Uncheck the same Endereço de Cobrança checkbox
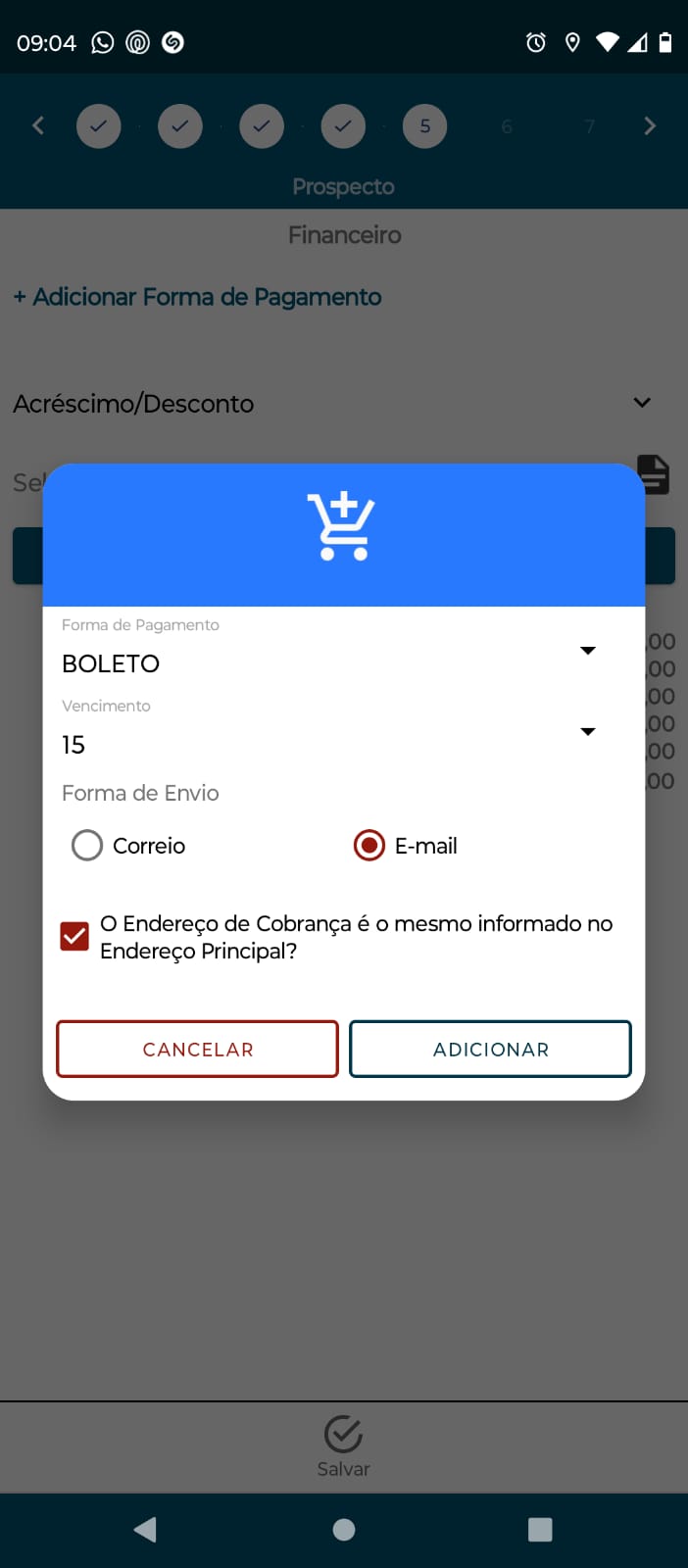The width and height of the screenshot is (688, 1568). (x=75, y=937)
